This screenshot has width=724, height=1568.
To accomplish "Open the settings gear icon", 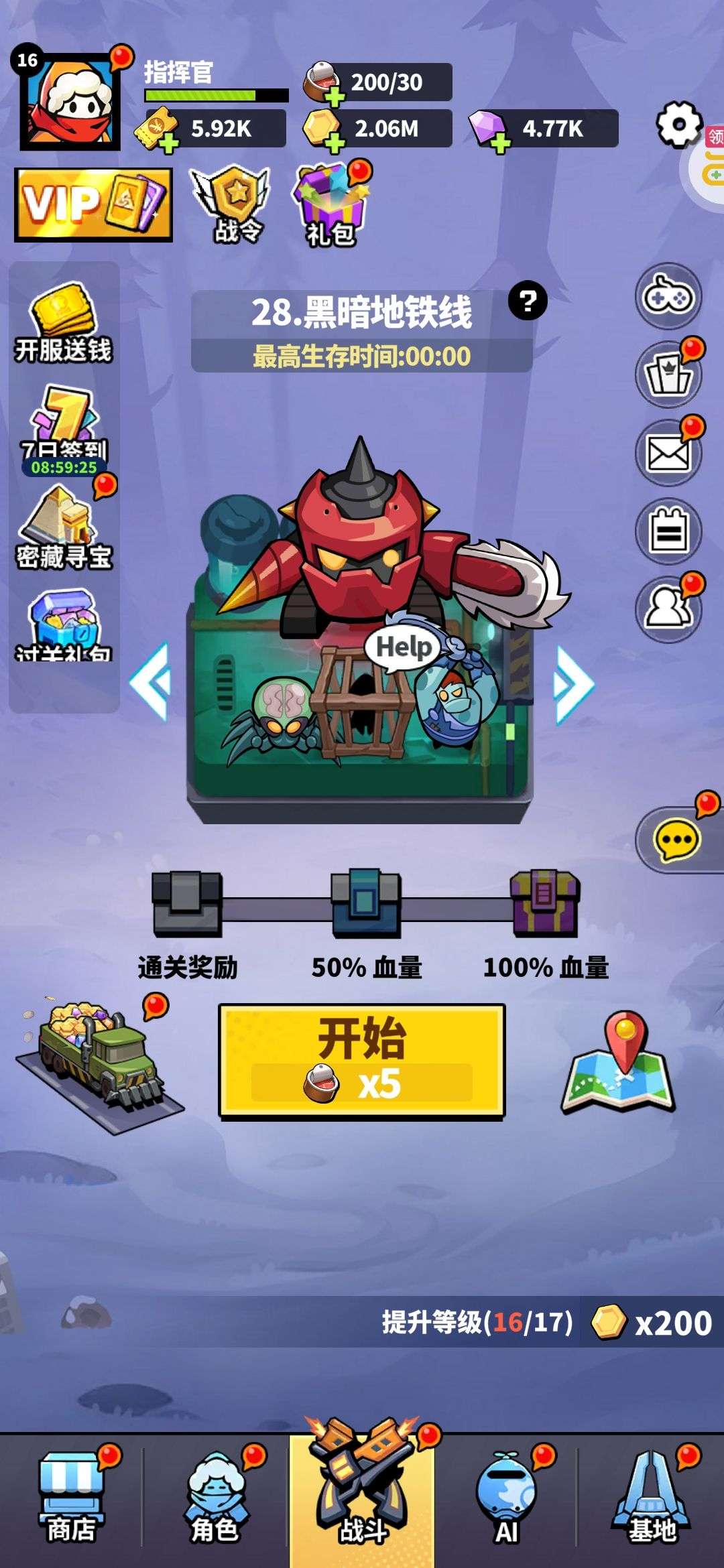I will [x=678, y=125].
